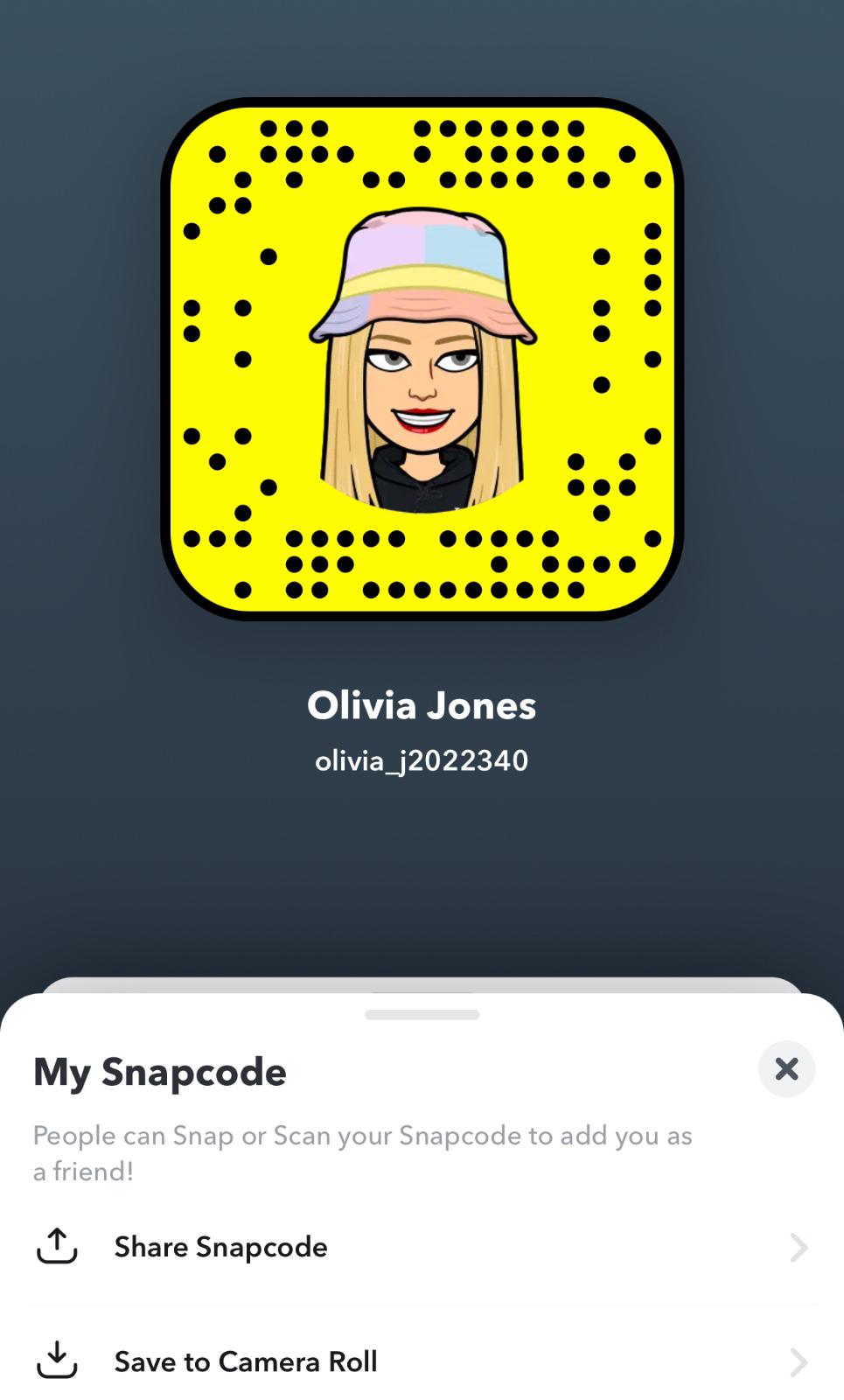The image size is (844, 1400).
Task: Close the My Snapcode sheet
Action: click(785, 1068)
